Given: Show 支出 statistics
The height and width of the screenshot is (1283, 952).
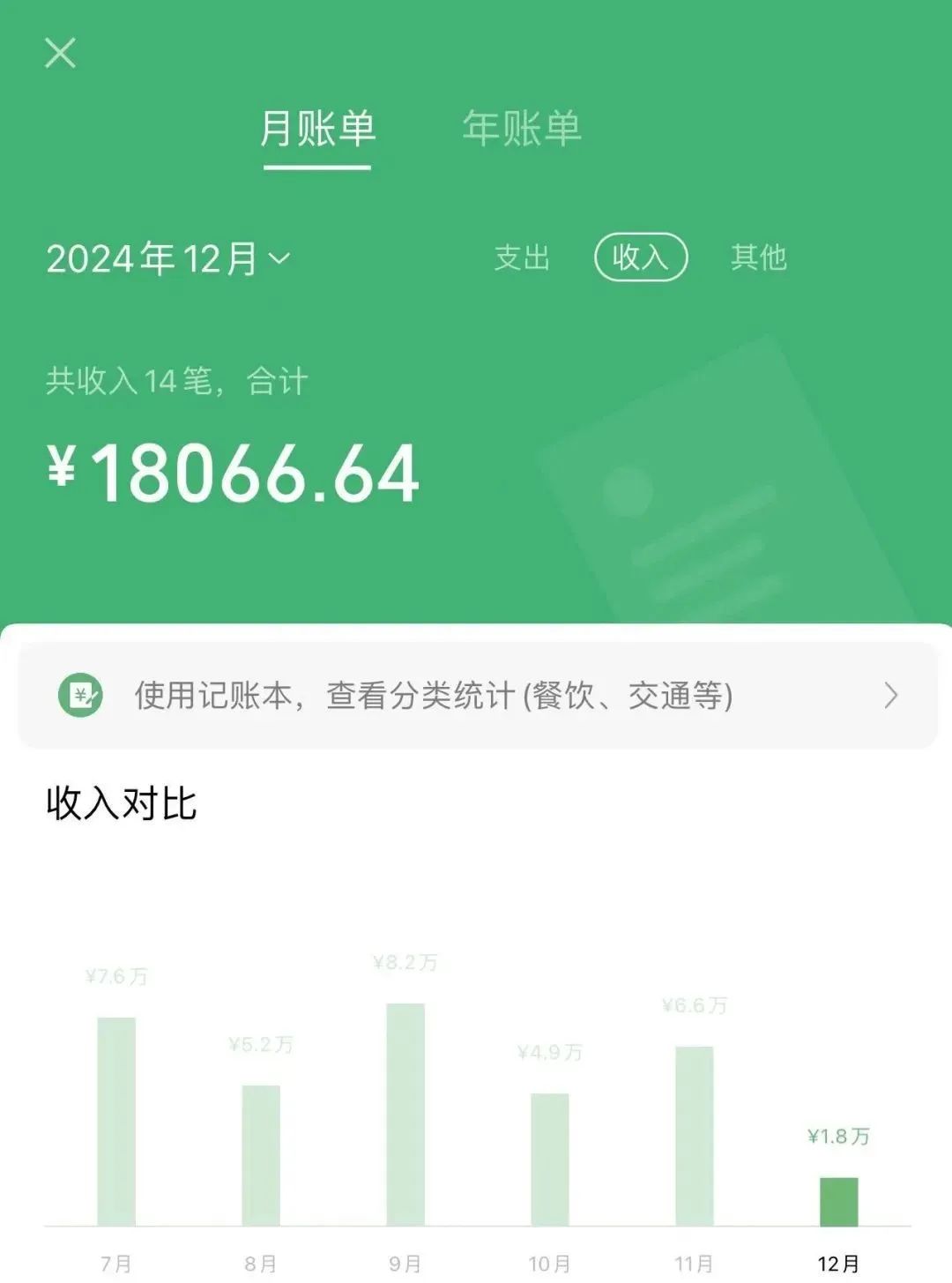Looking at the screenshot, I should 522,257.
